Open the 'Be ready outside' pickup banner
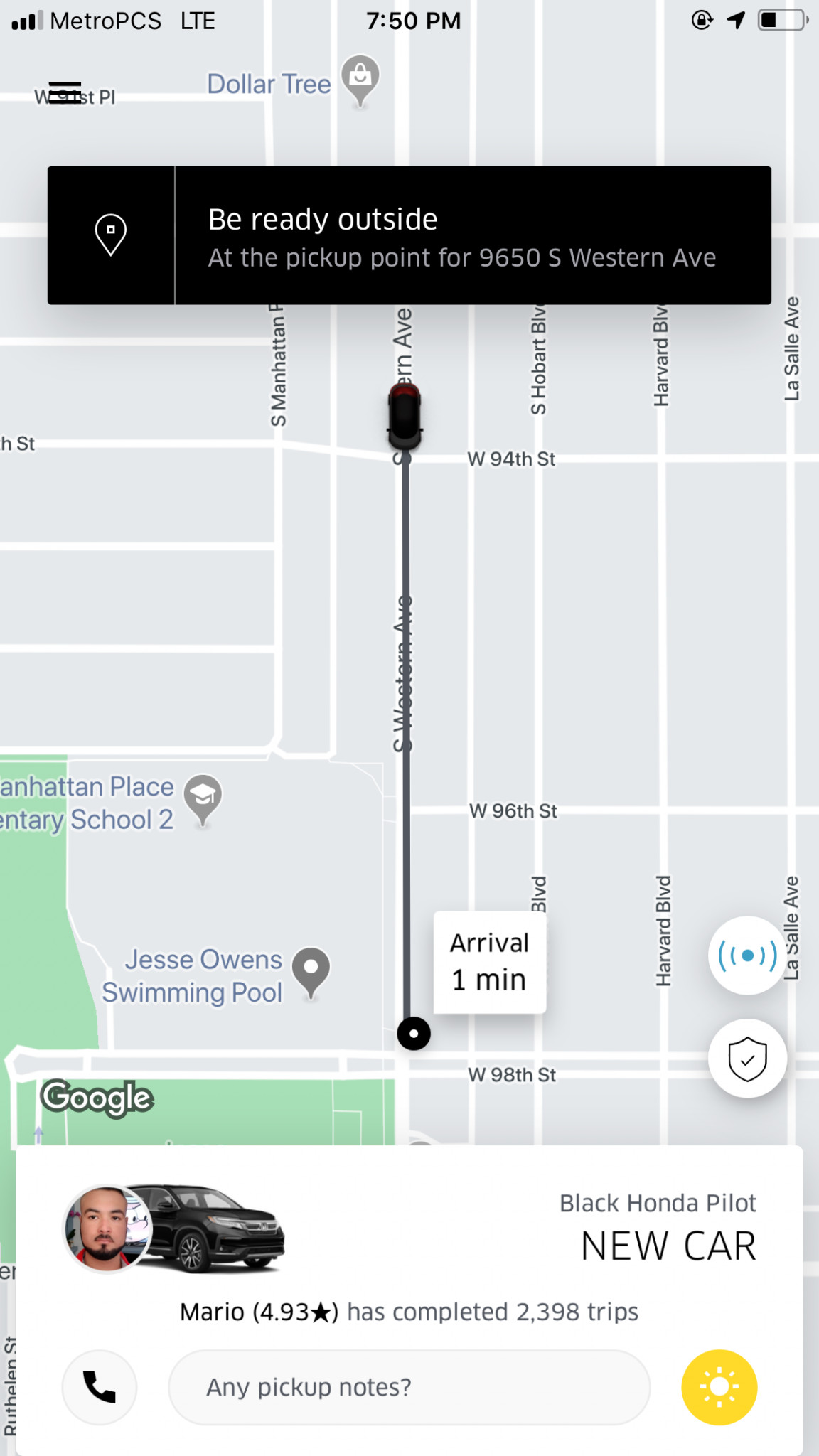Viewport: 819px width, 1456px height. click(409, 236)
